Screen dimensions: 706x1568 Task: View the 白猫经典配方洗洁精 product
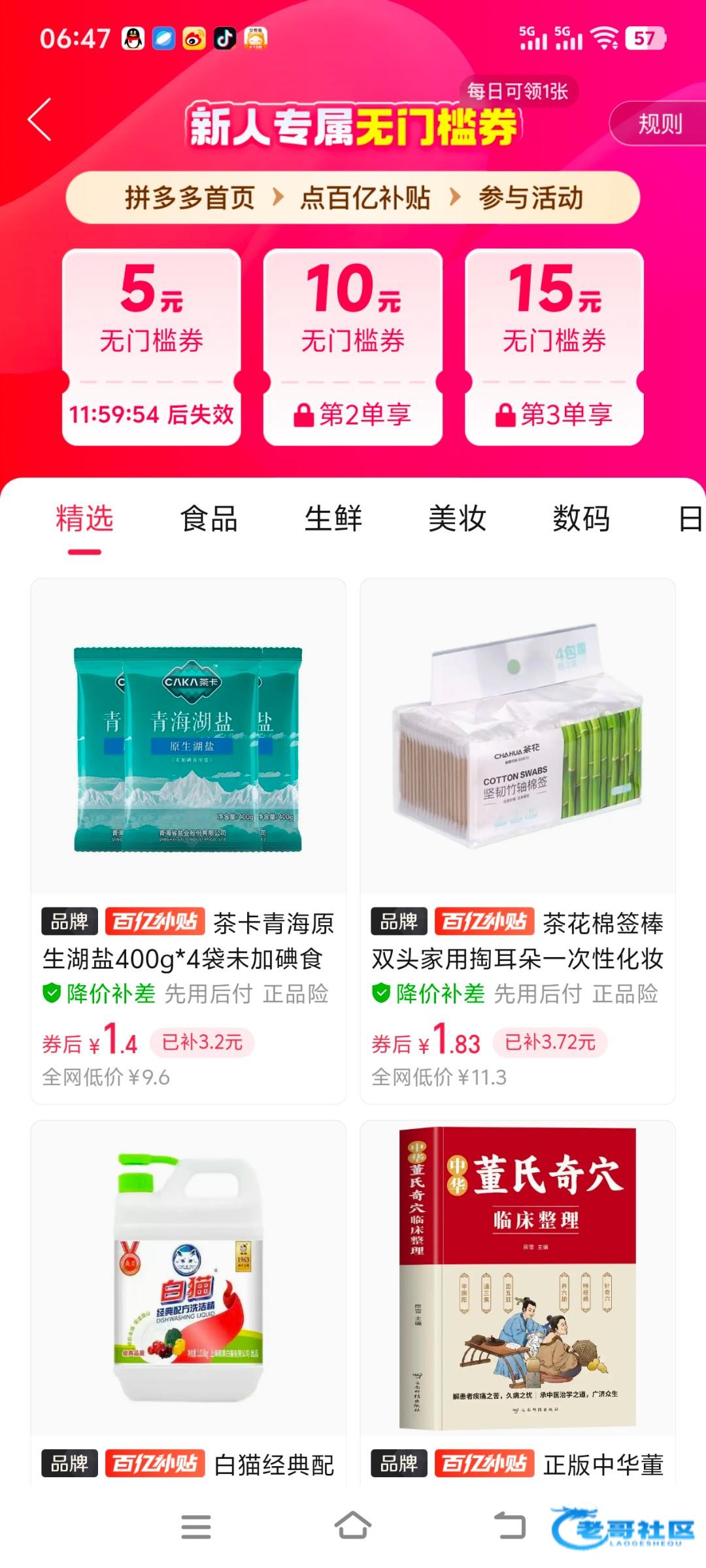tap(188, 1300)
